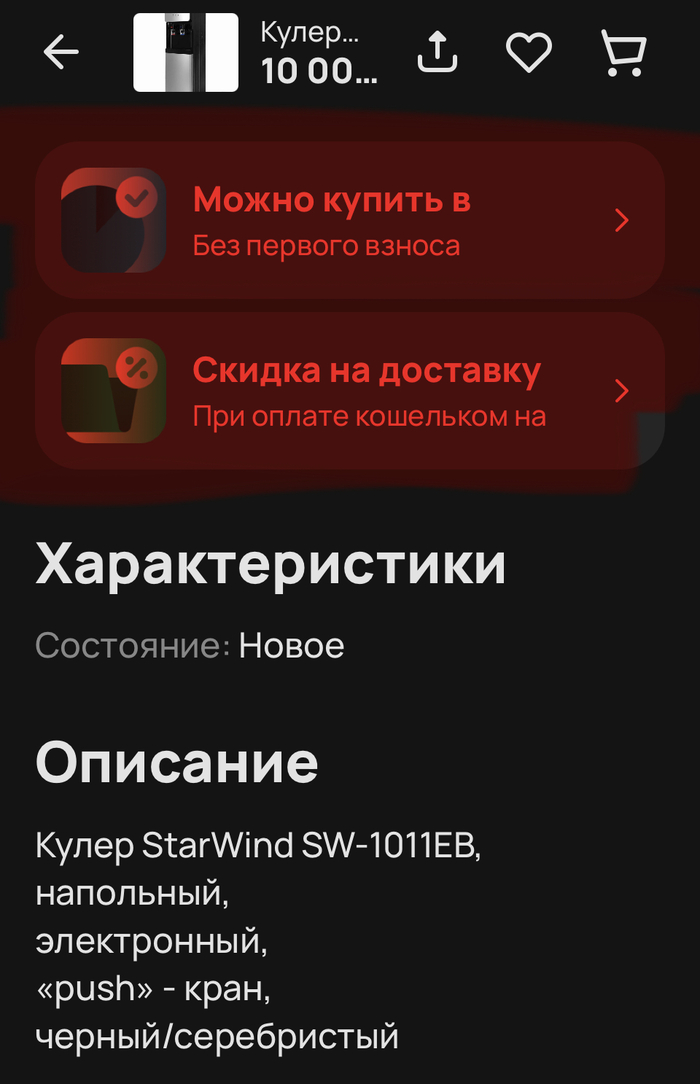Image resolution: width=700 pixels, height=1084 pixels.
Task: Add the cooler to favorites
Action: pyautogui.click(x=529, y=52)
